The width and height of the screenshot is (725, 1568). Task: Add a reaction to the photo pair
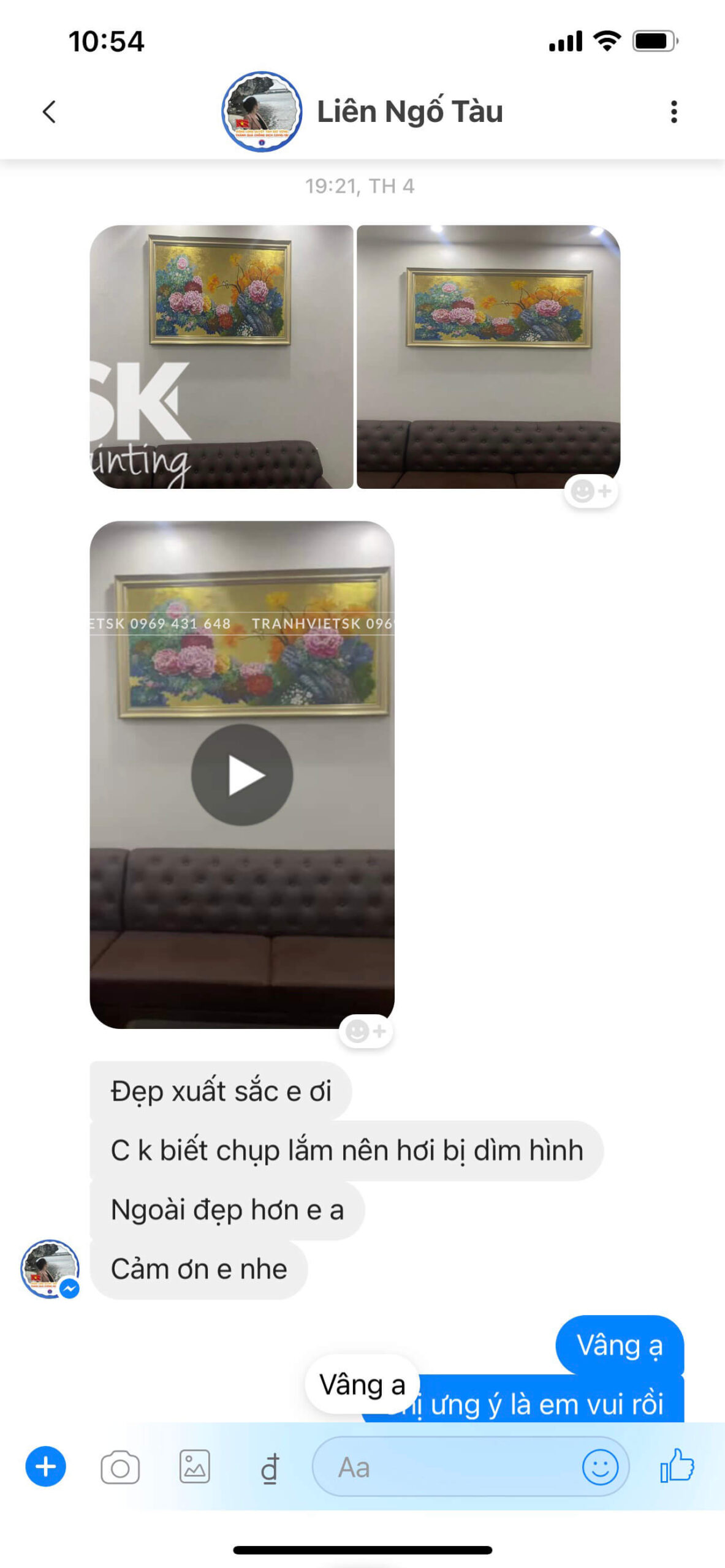point(591,491)
